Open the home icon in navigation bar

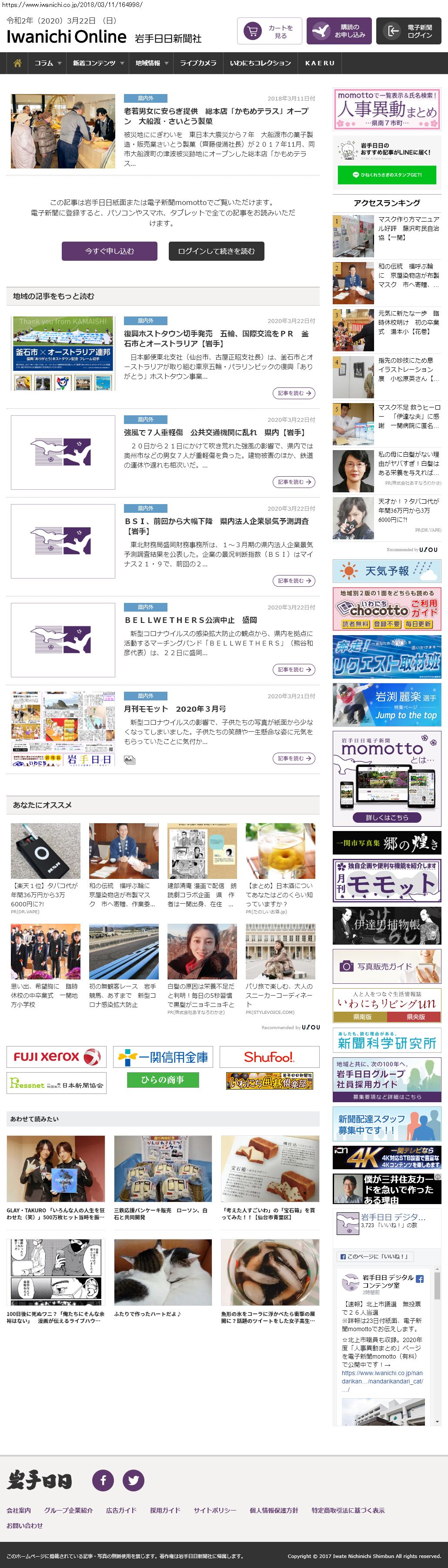point(18,63)
